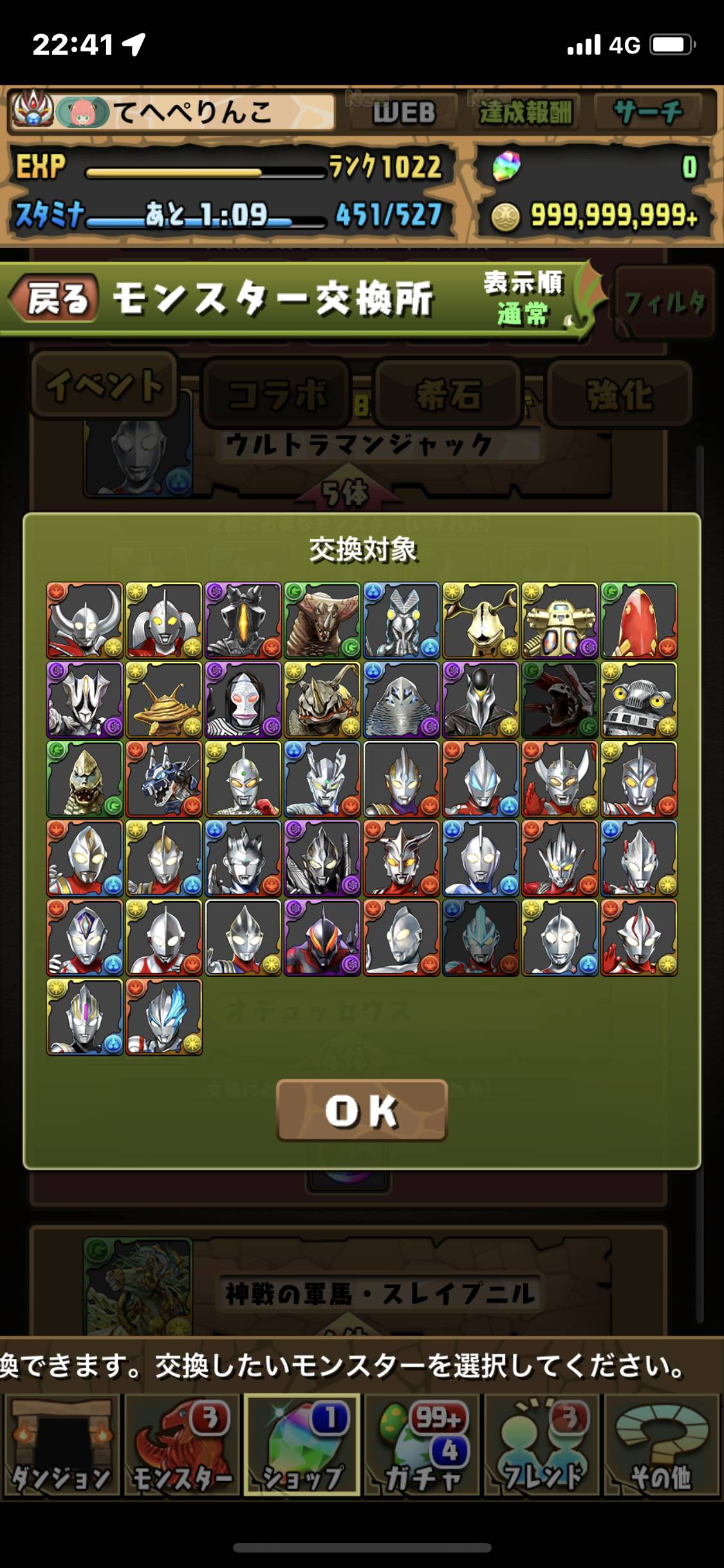Screen dimensions: 724x1568
Task: Switch to the モンスター tab
Action: click(x=181, y=1445)
